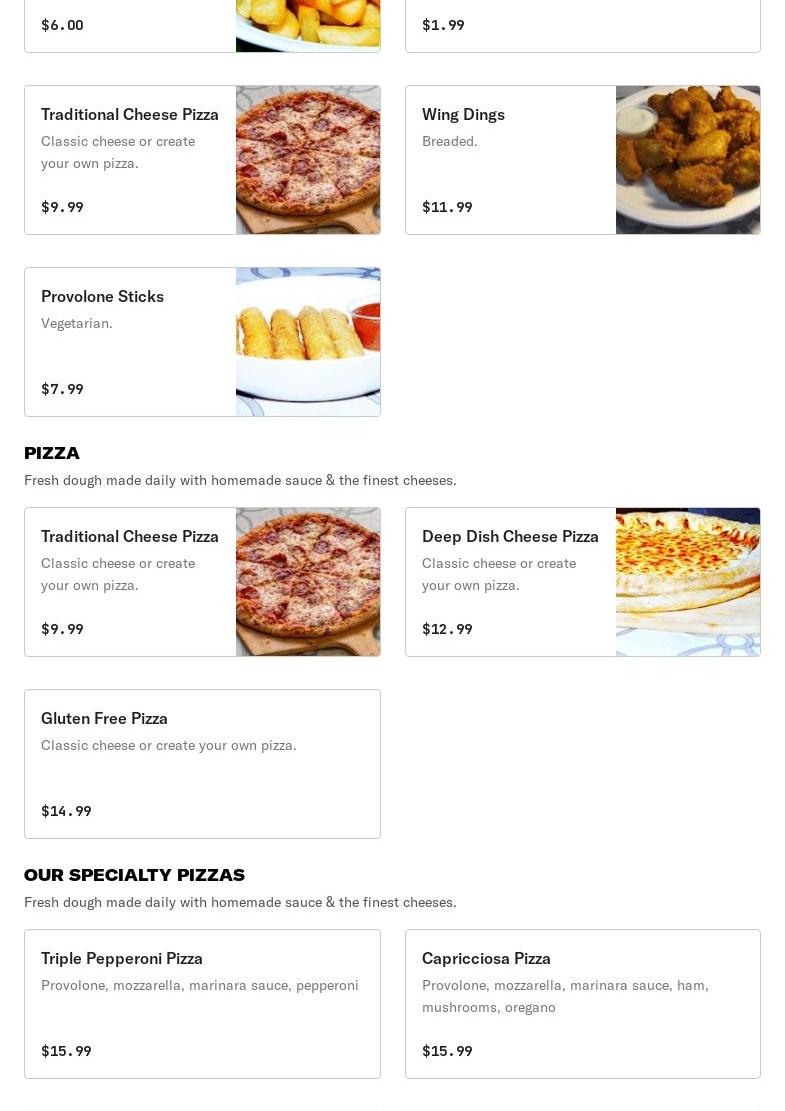
Task: Open the Triple Pepperoni Pizza specialty card
Action: tap(202, 1004)
